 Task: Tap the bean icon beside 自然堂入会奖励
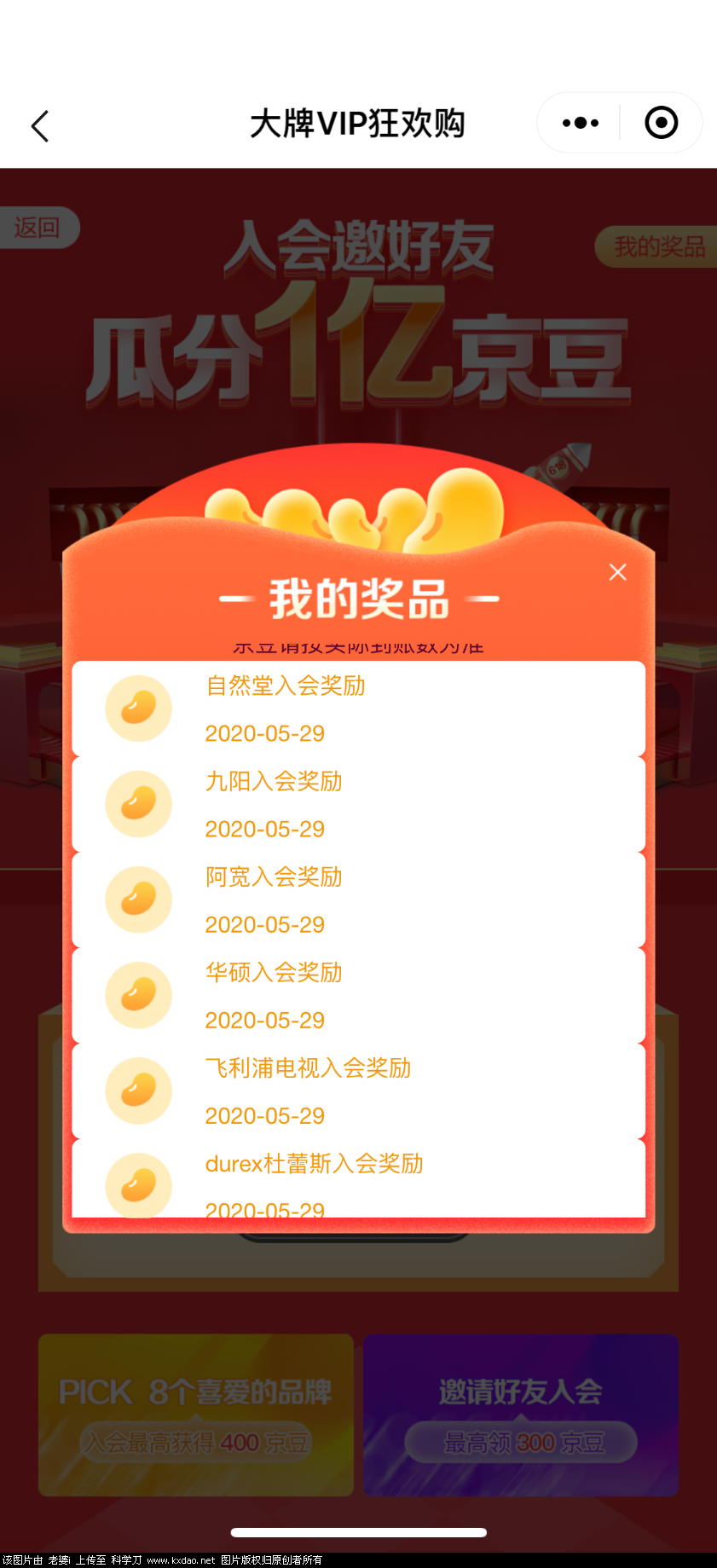[138, 708]
